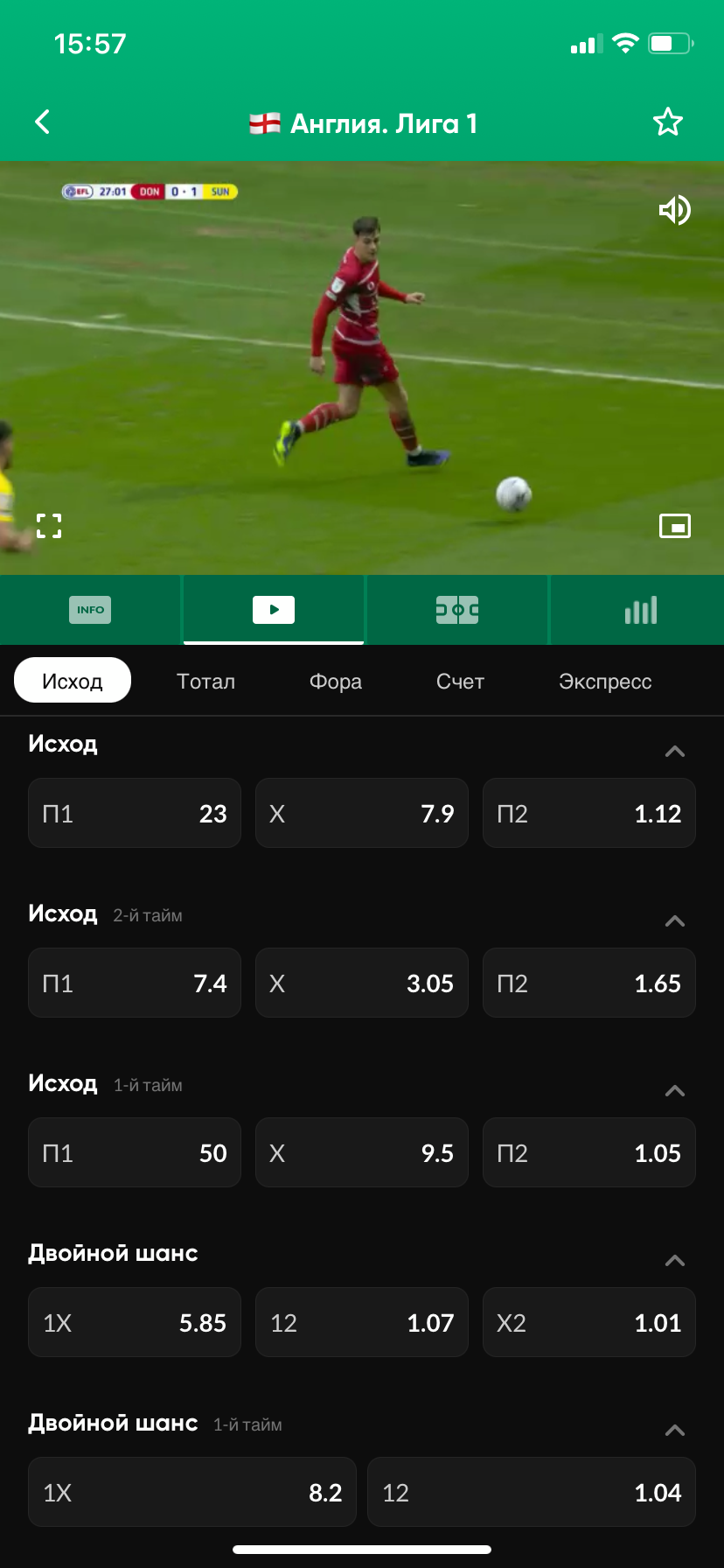
Task: Open the statistics bar-chart tab
Action: pos(640,610)
